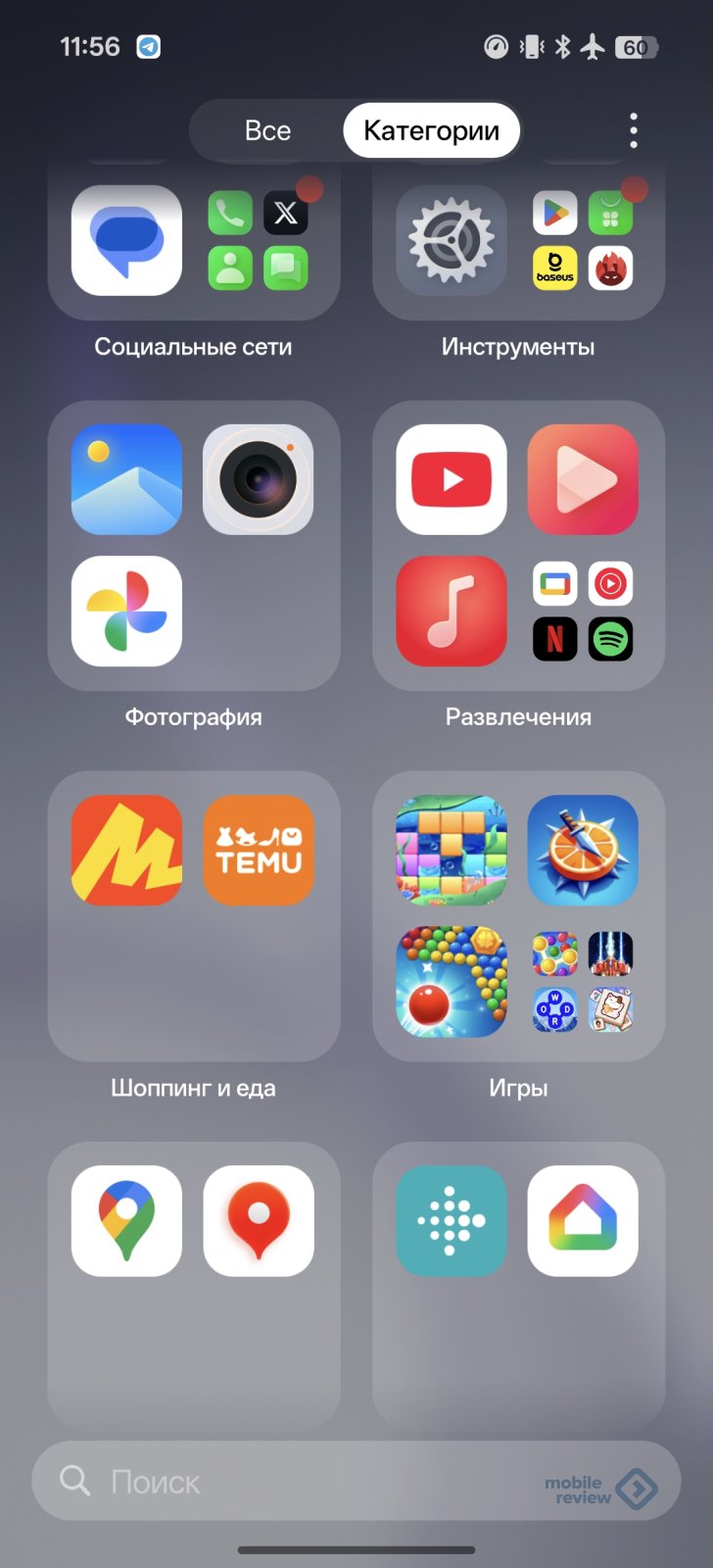Screen dimensions: 713x1568
Task: Open Google Photos
Action: point(126,612)
